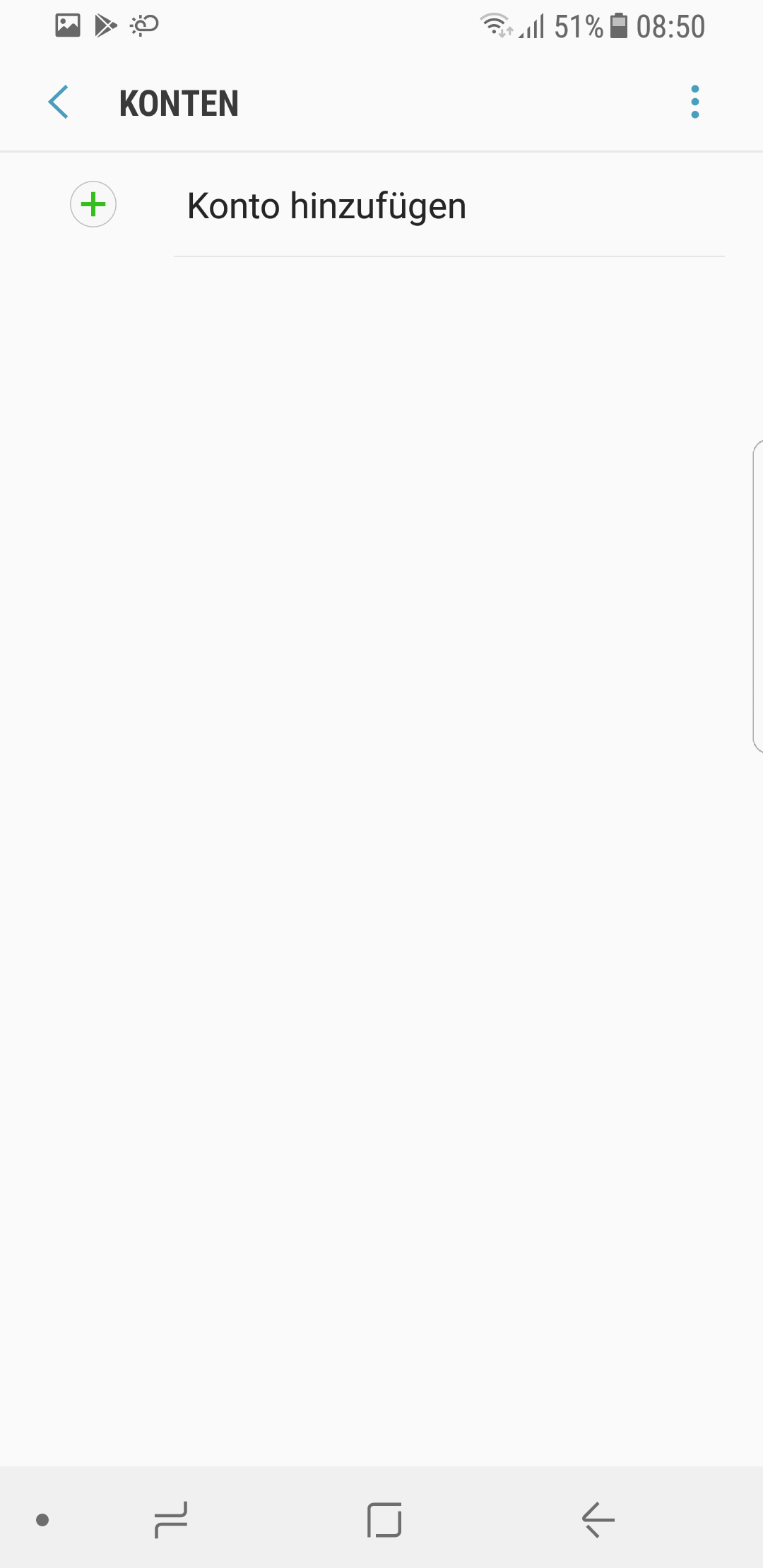The width and height of the screenshot is (763, 1568).
Task: Open recent apps from navigation bar
Action: 171,1519
